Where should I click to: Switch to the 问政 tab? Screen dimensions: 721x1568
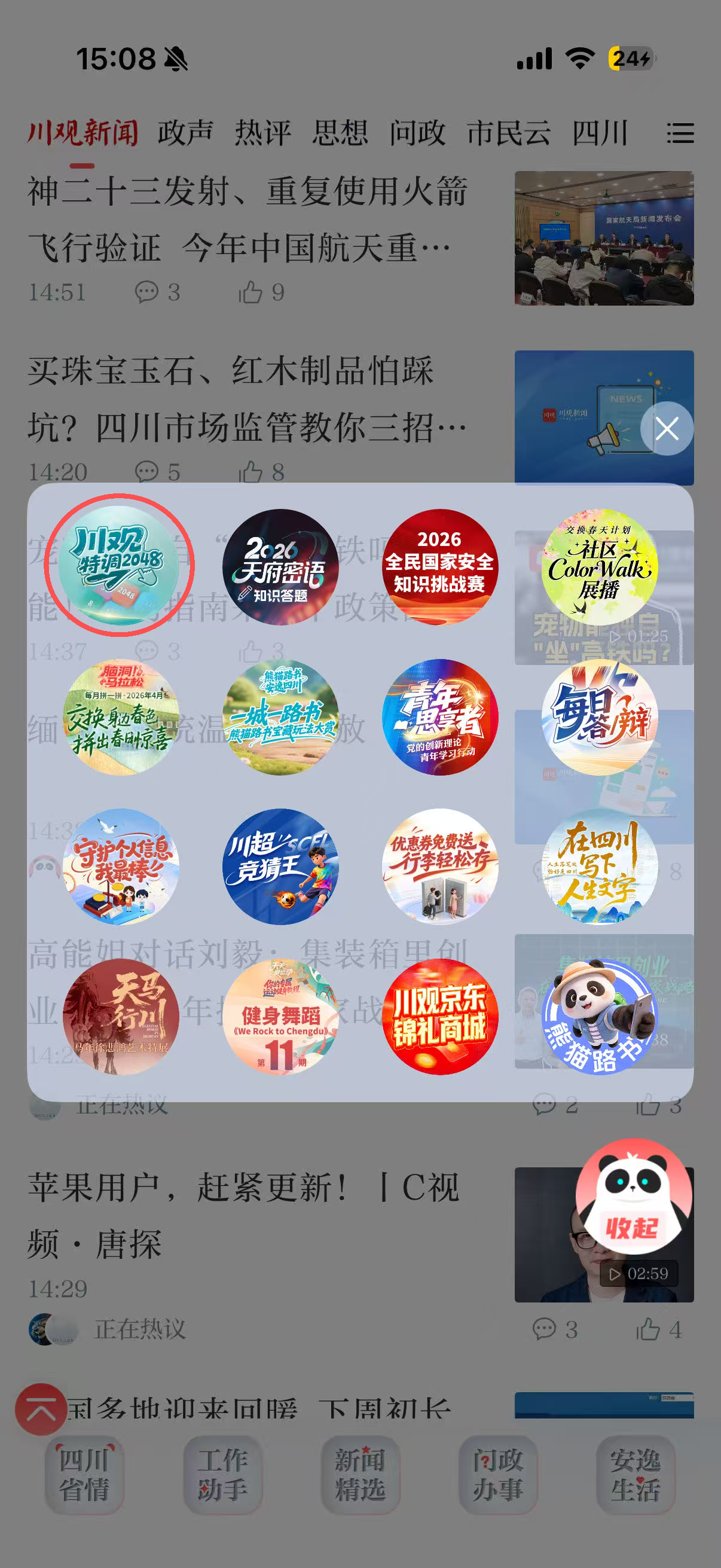(x=417, y=133)
